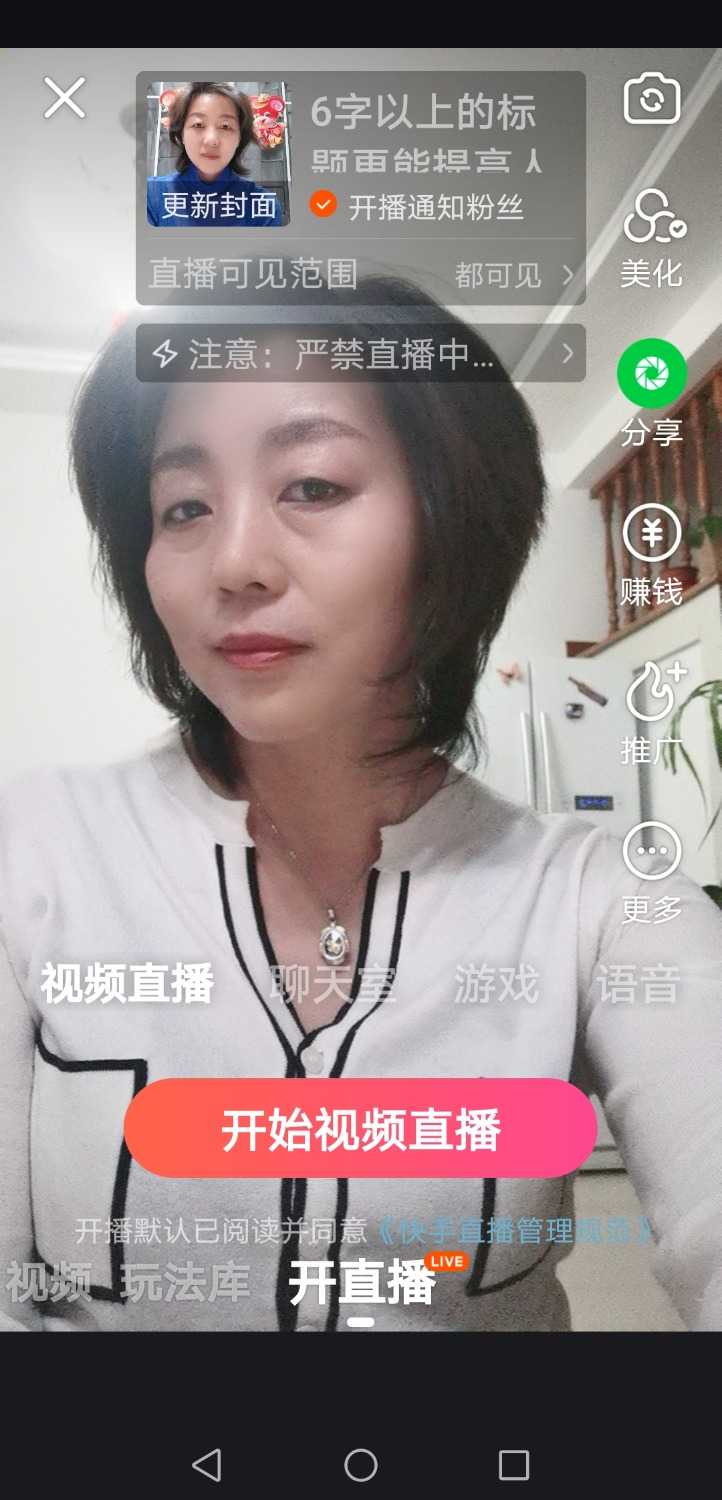
Task: Read 快手直播管理规范 rules
Action: 515,1230
